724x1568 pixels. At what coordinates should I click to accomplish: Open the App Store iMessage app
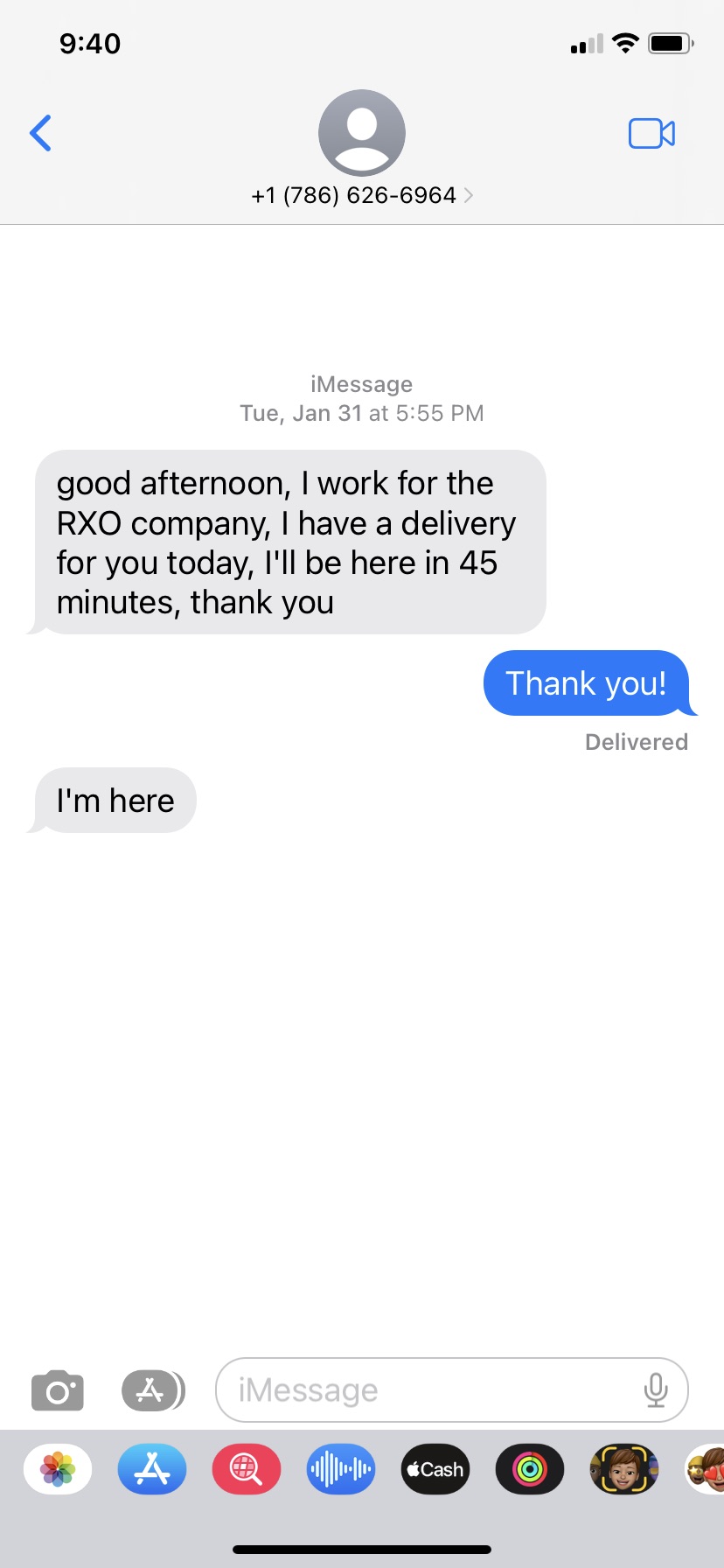coord(152,1469)
